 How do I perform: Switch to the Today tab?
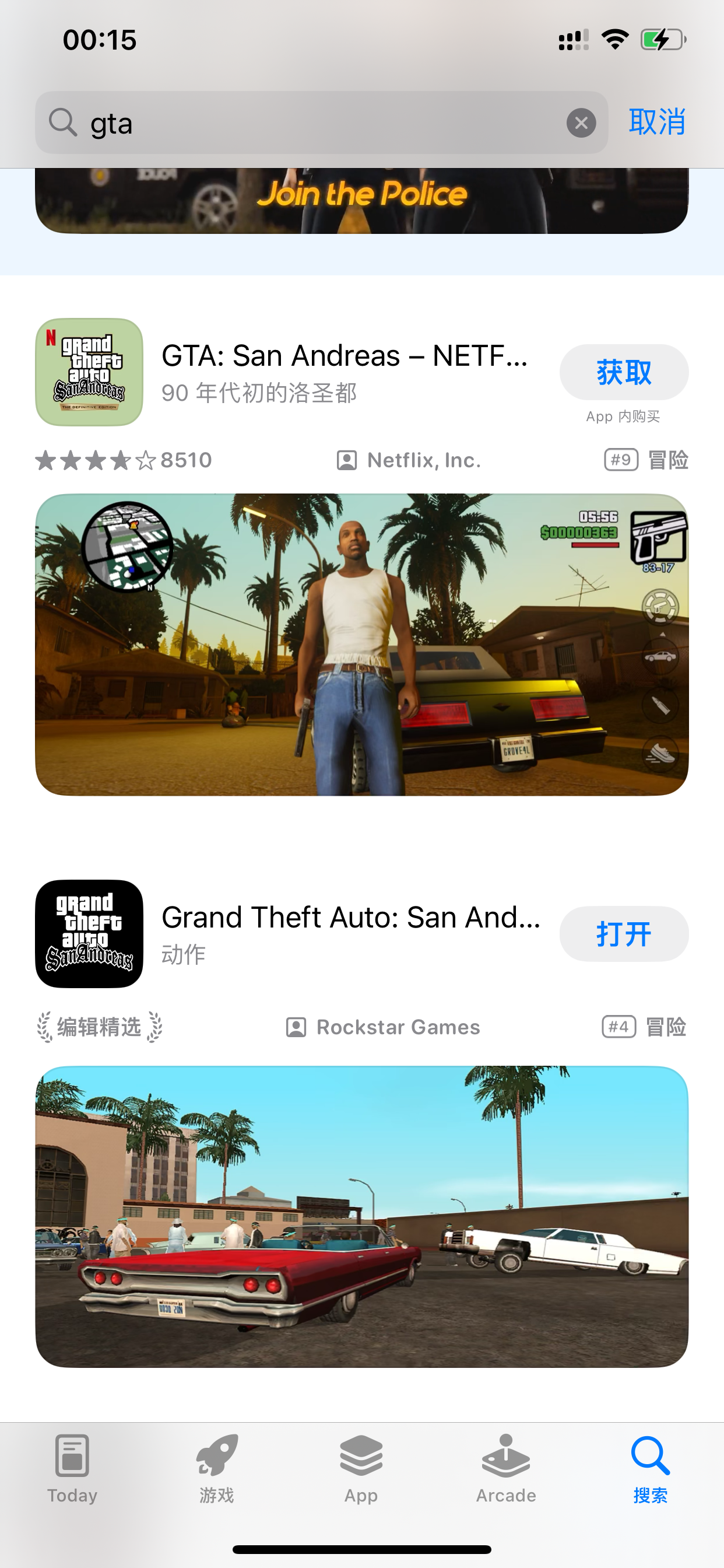coord(72,1468)
